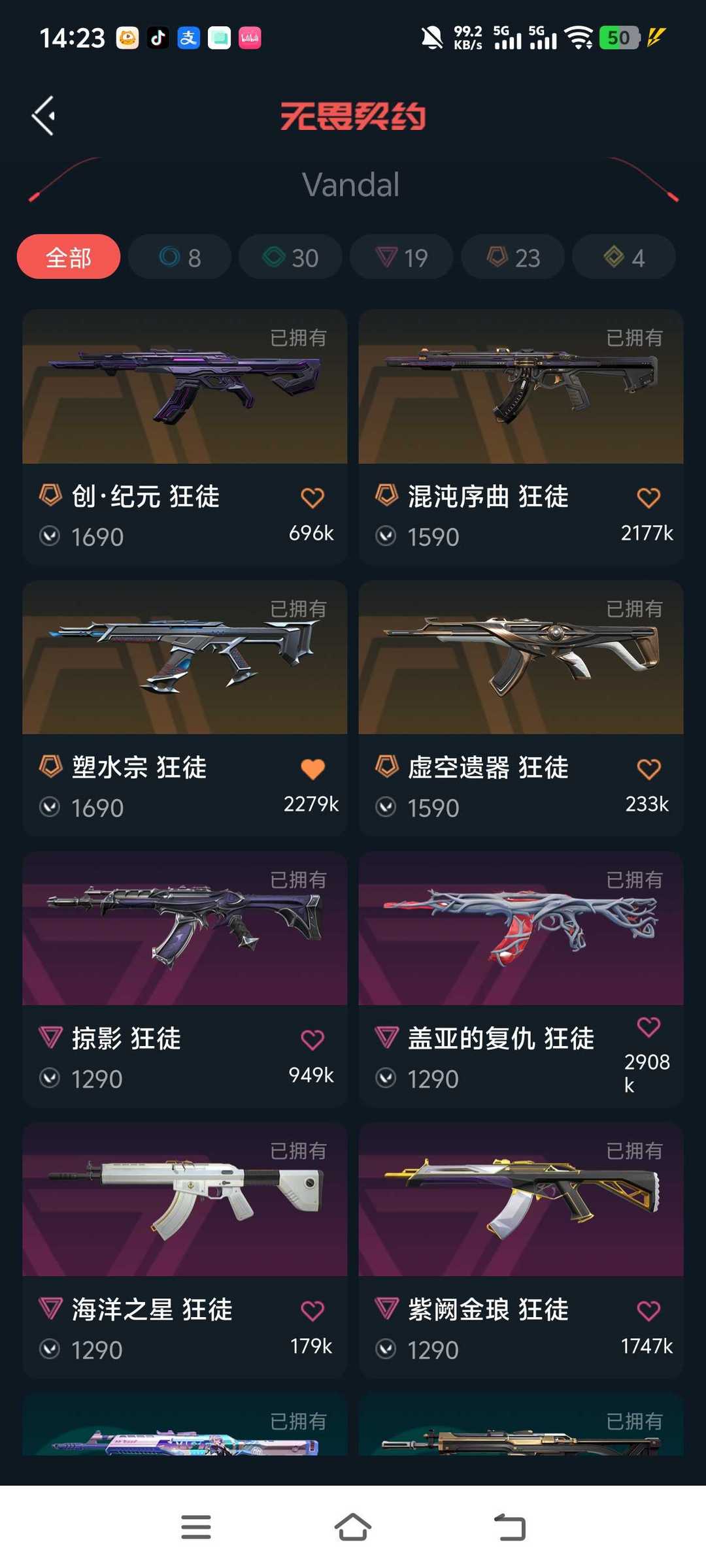Screen dimensions: 706x1568
Task: Select the blue rarity filter showing 8
Action: pos(179,257)
